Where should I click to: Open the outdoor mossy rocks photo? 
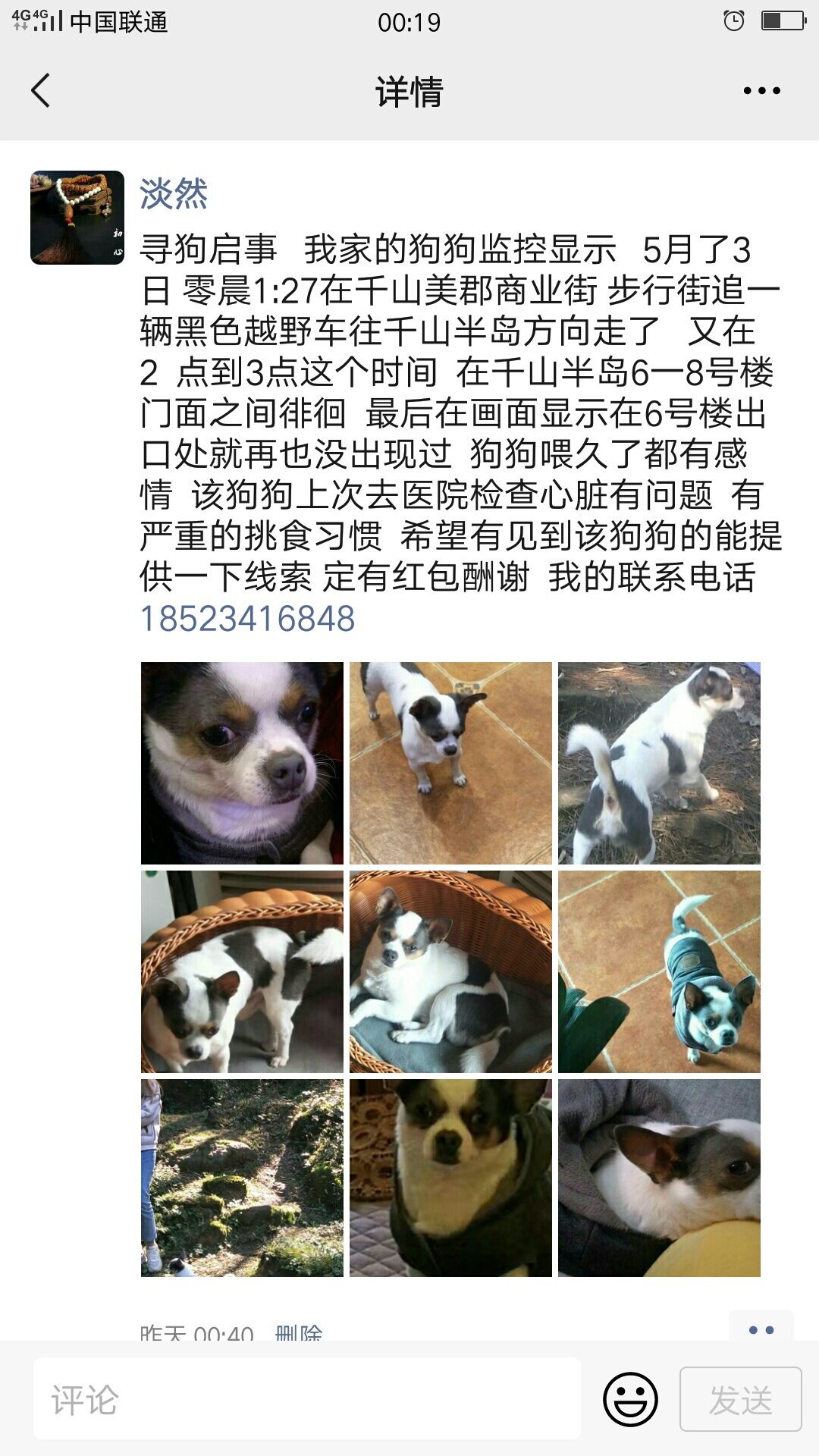(x=242, y=1178)
